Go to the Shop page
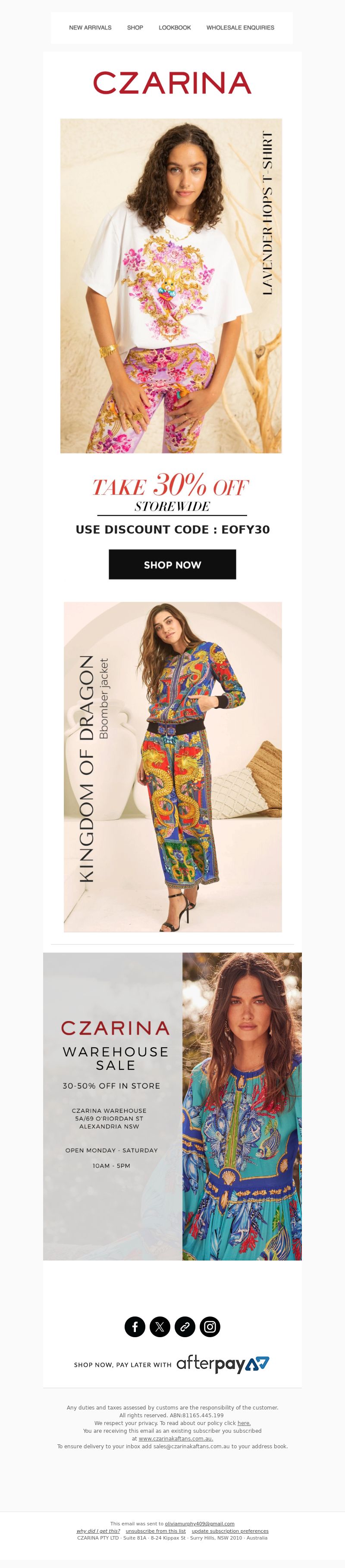 135,28
